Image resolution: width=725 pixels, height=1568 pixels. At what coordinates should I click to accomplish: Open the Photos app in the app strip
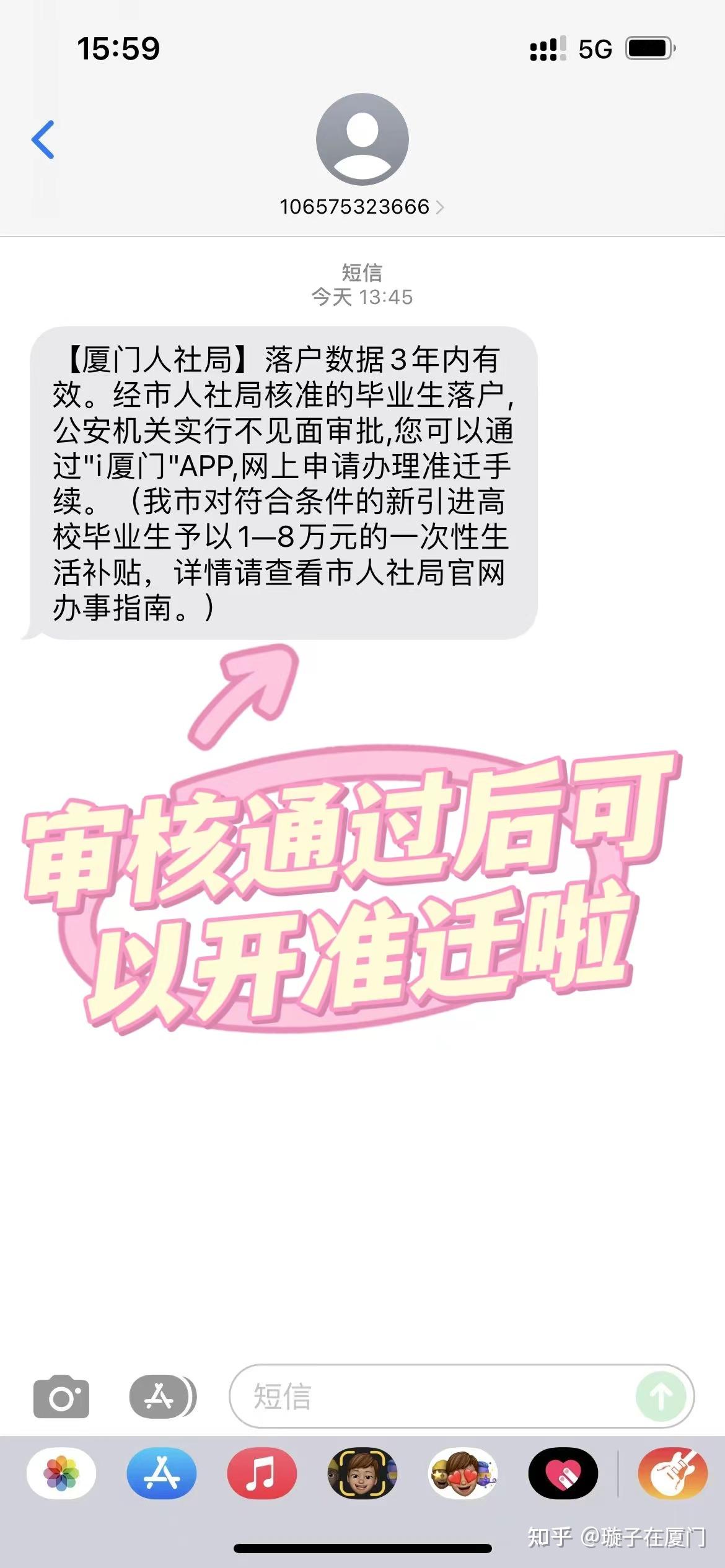pos(61,1473)
